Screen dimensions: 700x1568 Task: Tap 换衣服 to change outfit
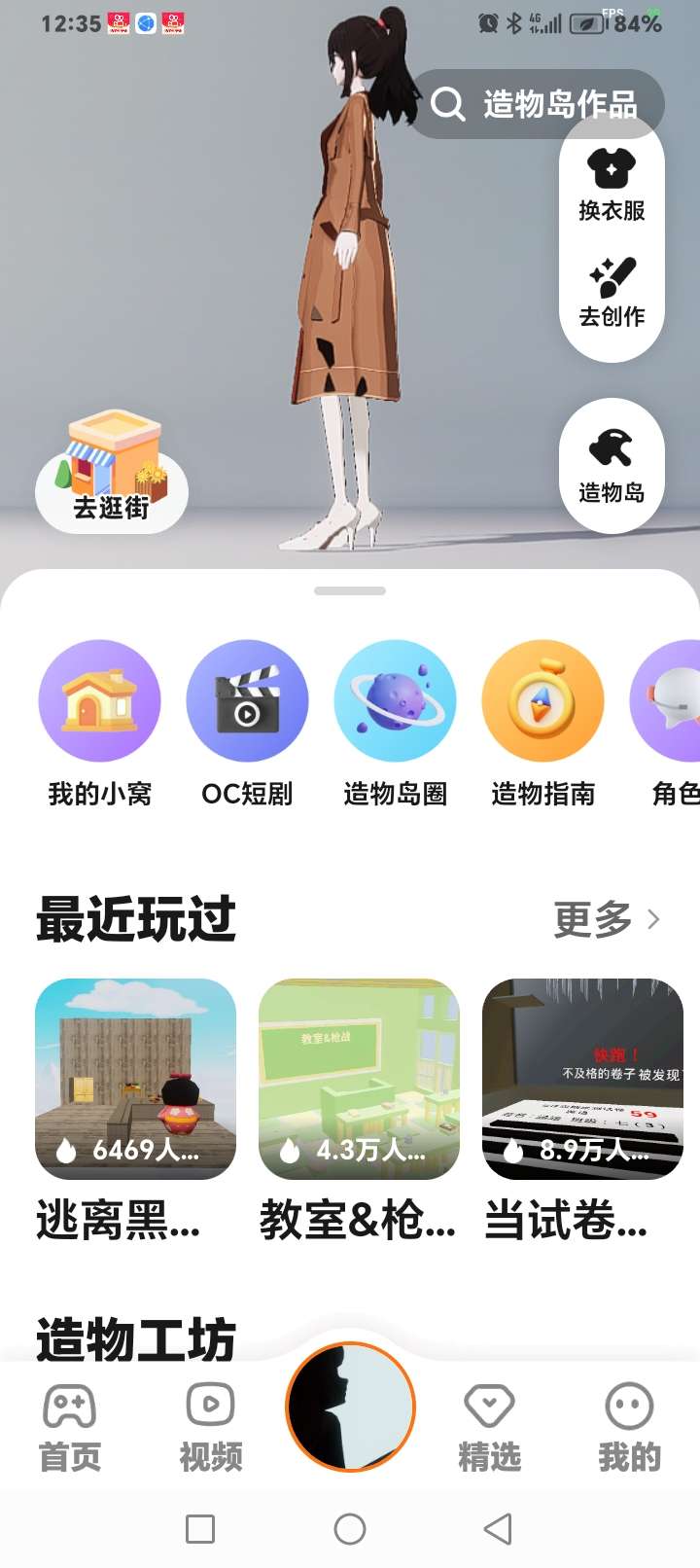coord(612,185)
